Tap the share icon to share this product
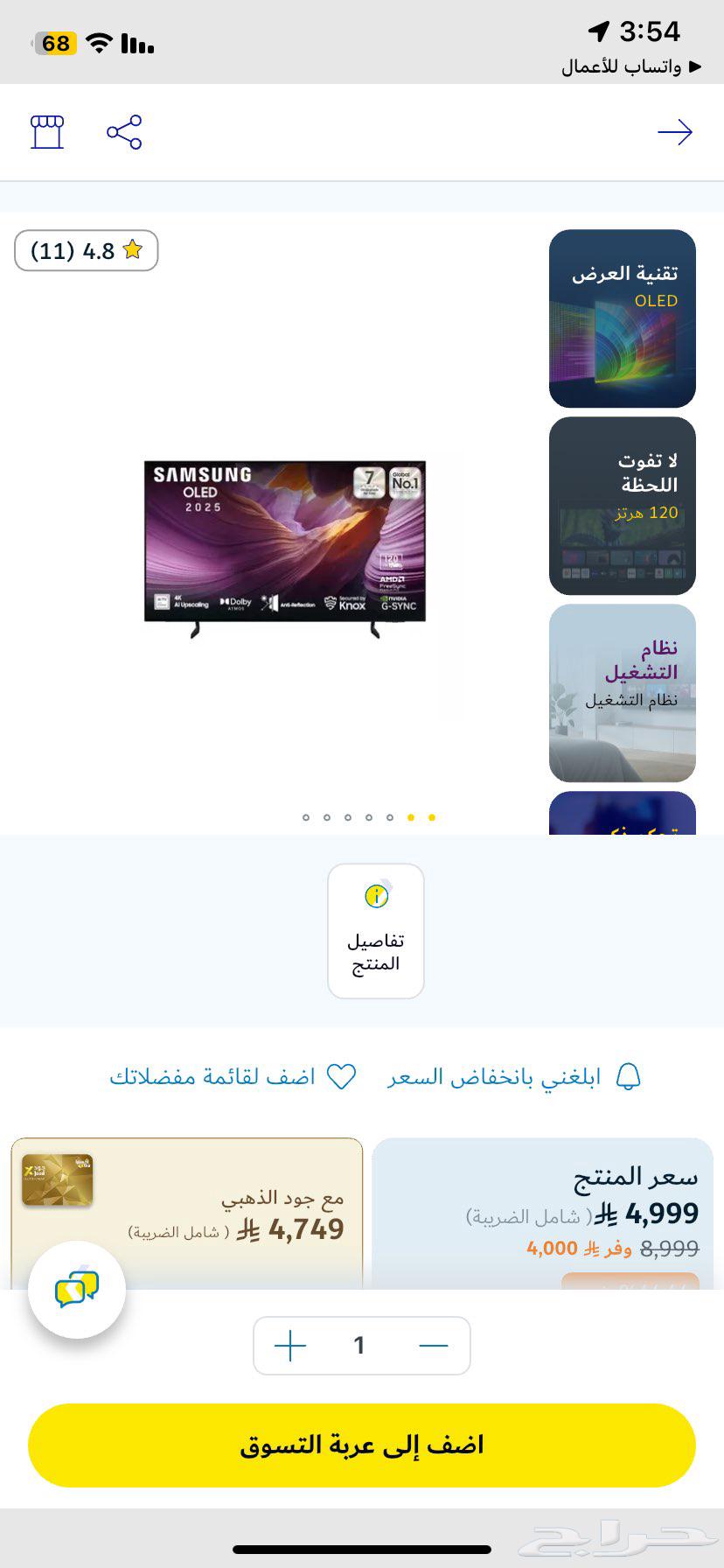Viewport: 724px width, 1568px height. (x=123, y=131)
